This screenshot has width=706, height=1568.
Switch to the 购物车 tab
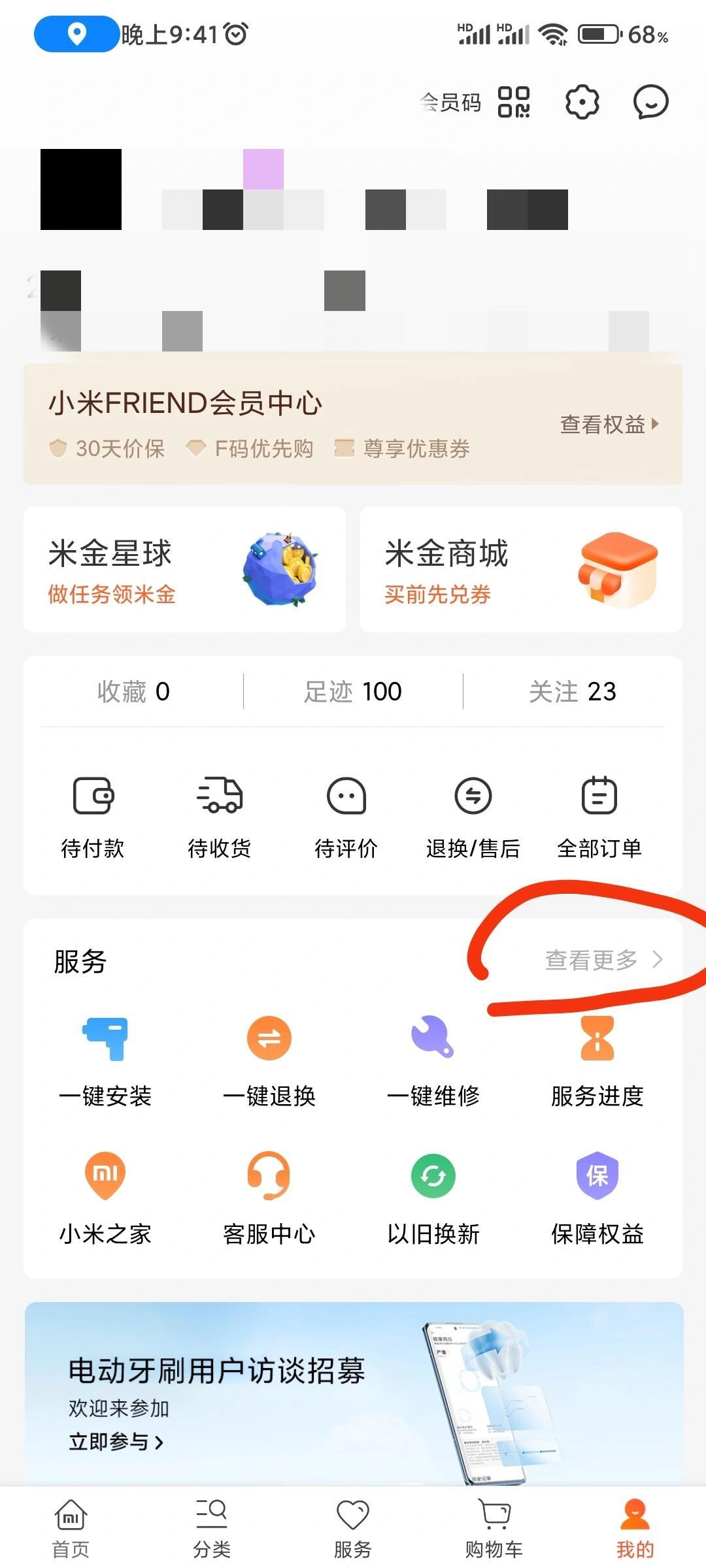(494, 1527)
